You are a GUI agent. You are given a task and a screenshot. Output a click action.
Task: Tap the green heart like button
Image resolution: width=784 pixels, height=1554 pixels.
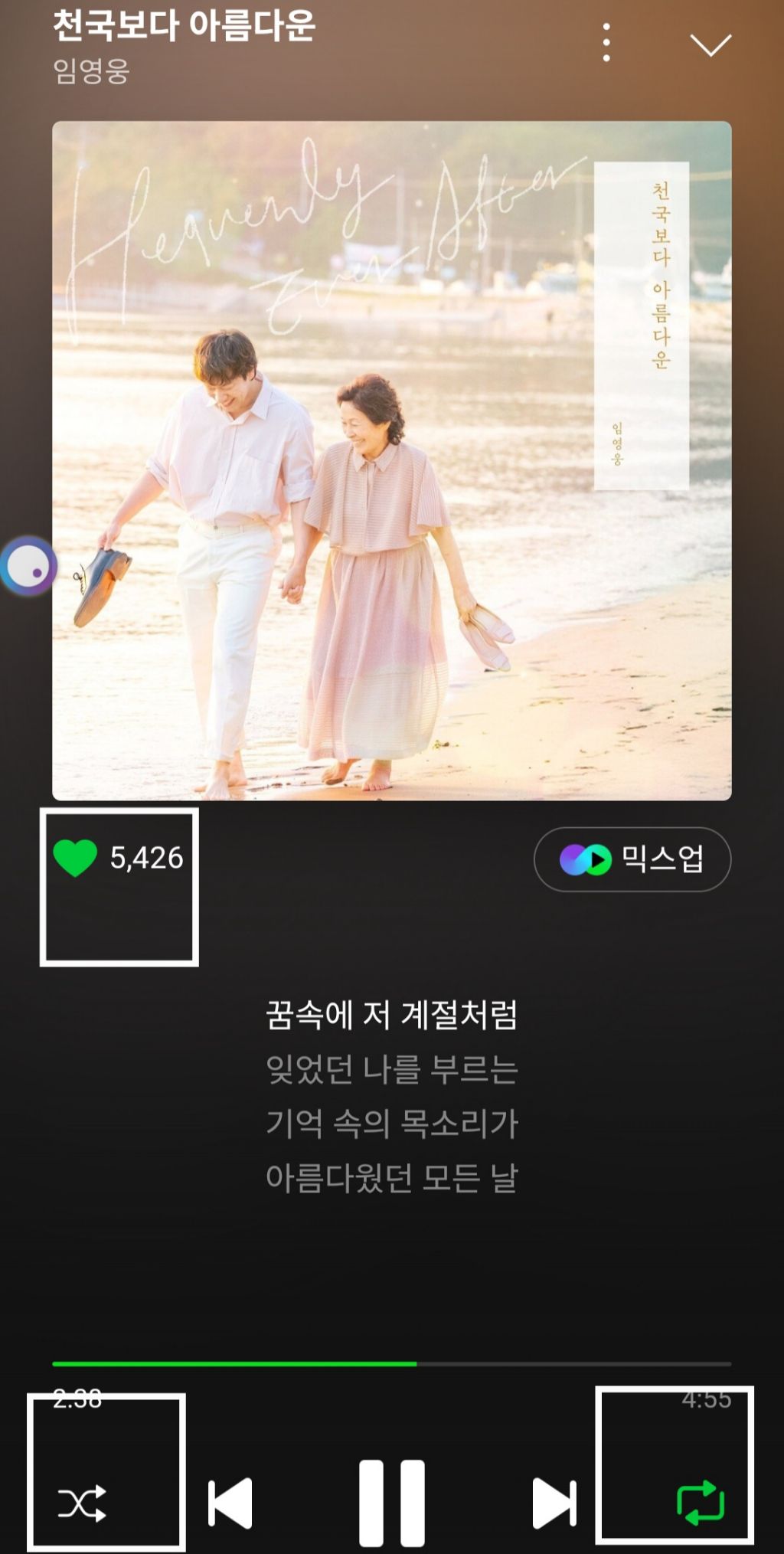(75, 858)
